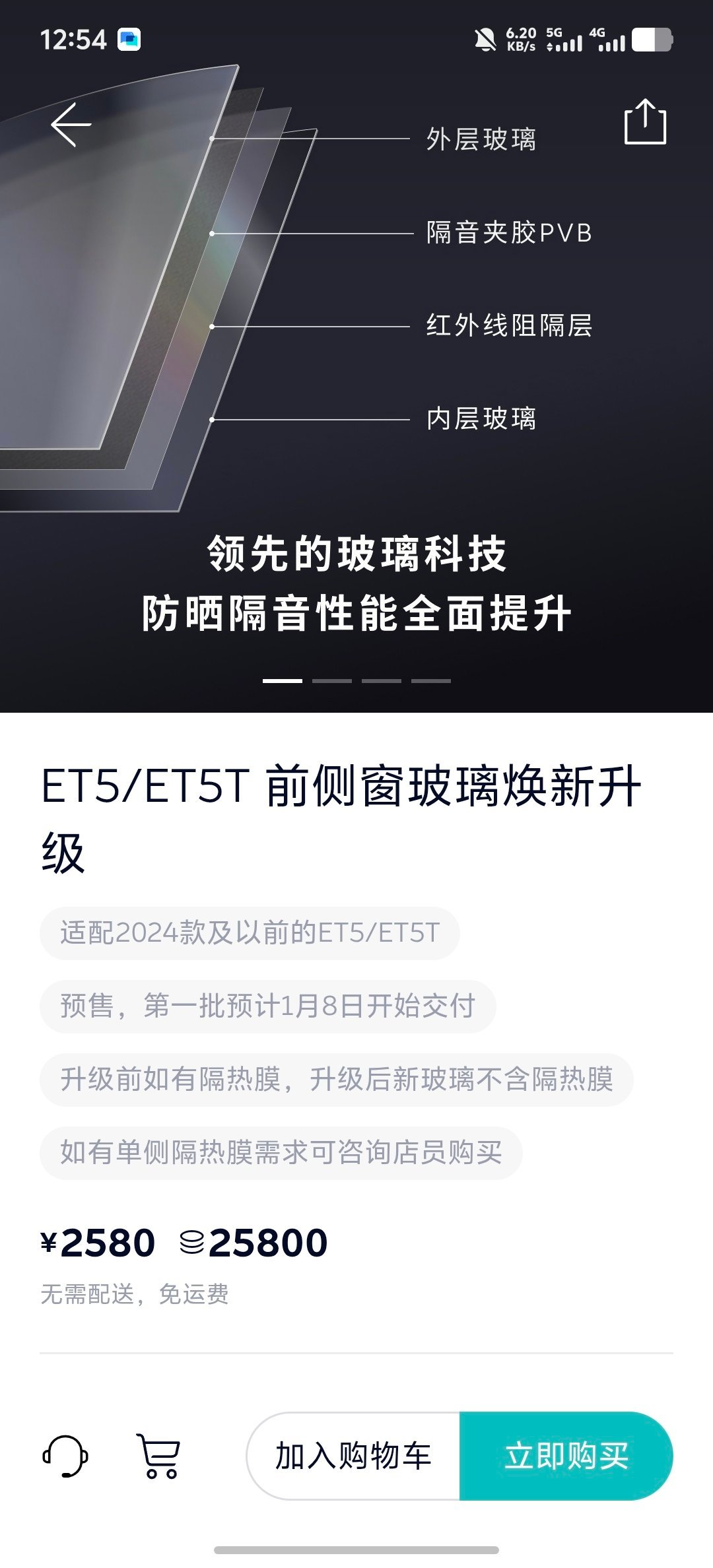Image resolution: width=713 pixels, height=1568 pixels.
Task: Tap the 外层玻璃 label on glass diagram
Action: pos(482,140)
